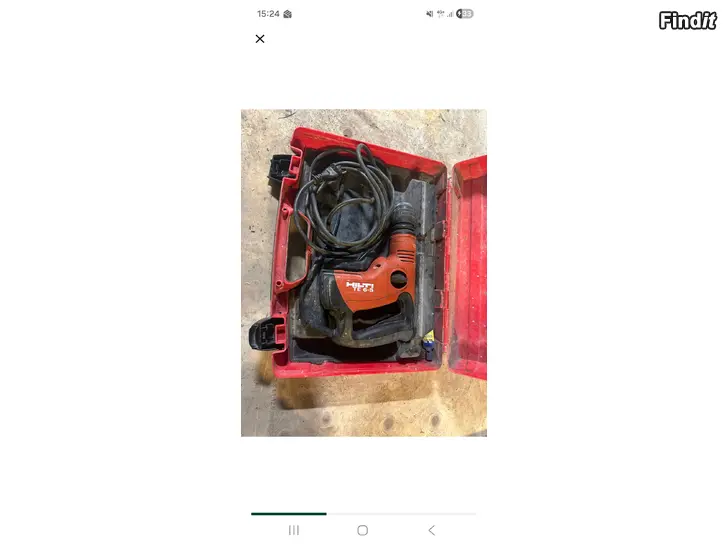Close the photo viewer with X
This screenshot has width=728, height=546.
[260, 39]
